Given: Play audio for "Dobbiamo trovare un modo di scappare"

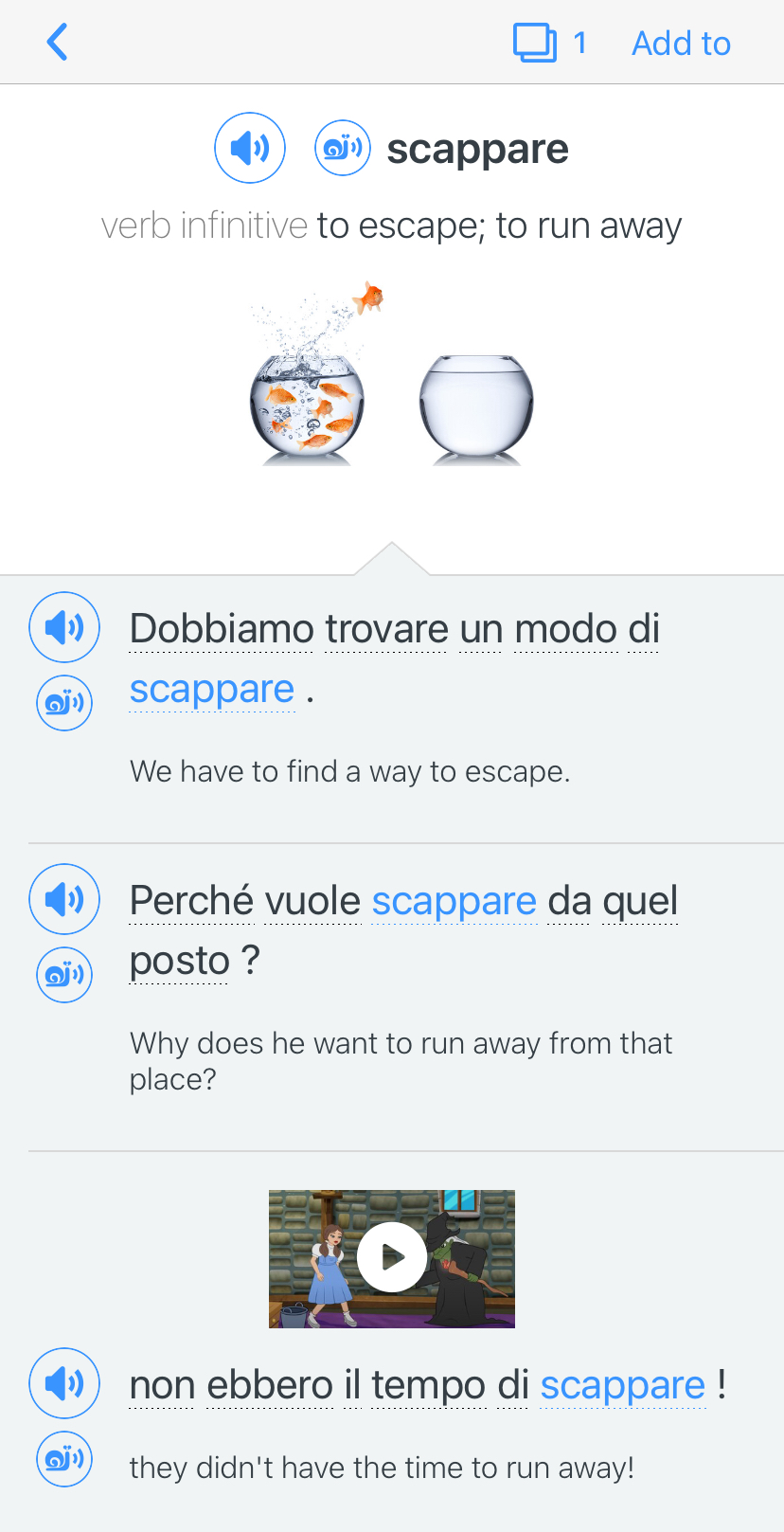Looking at the screenshot, I should [64, 627].
